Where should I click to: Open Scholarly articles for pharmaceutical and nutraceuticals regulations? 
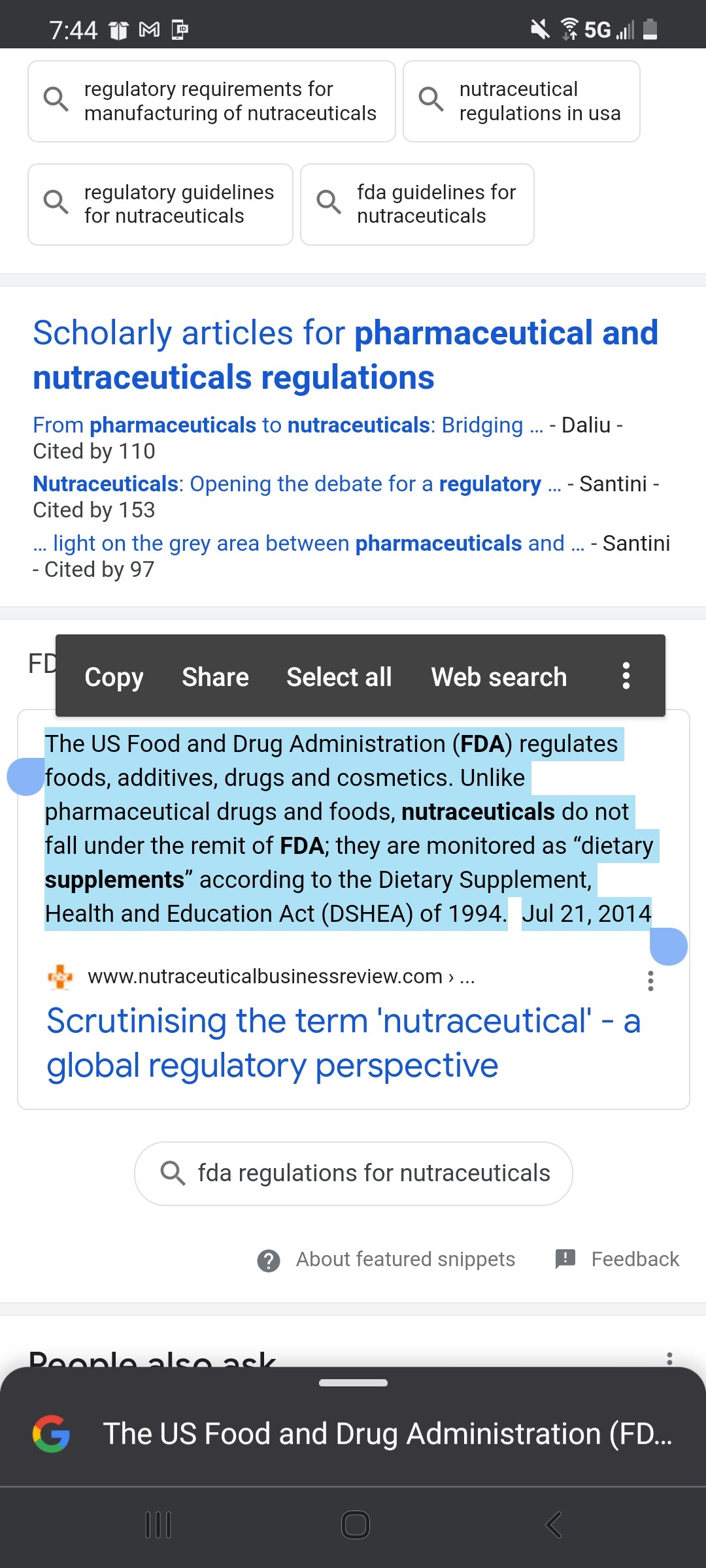(345, 355)
